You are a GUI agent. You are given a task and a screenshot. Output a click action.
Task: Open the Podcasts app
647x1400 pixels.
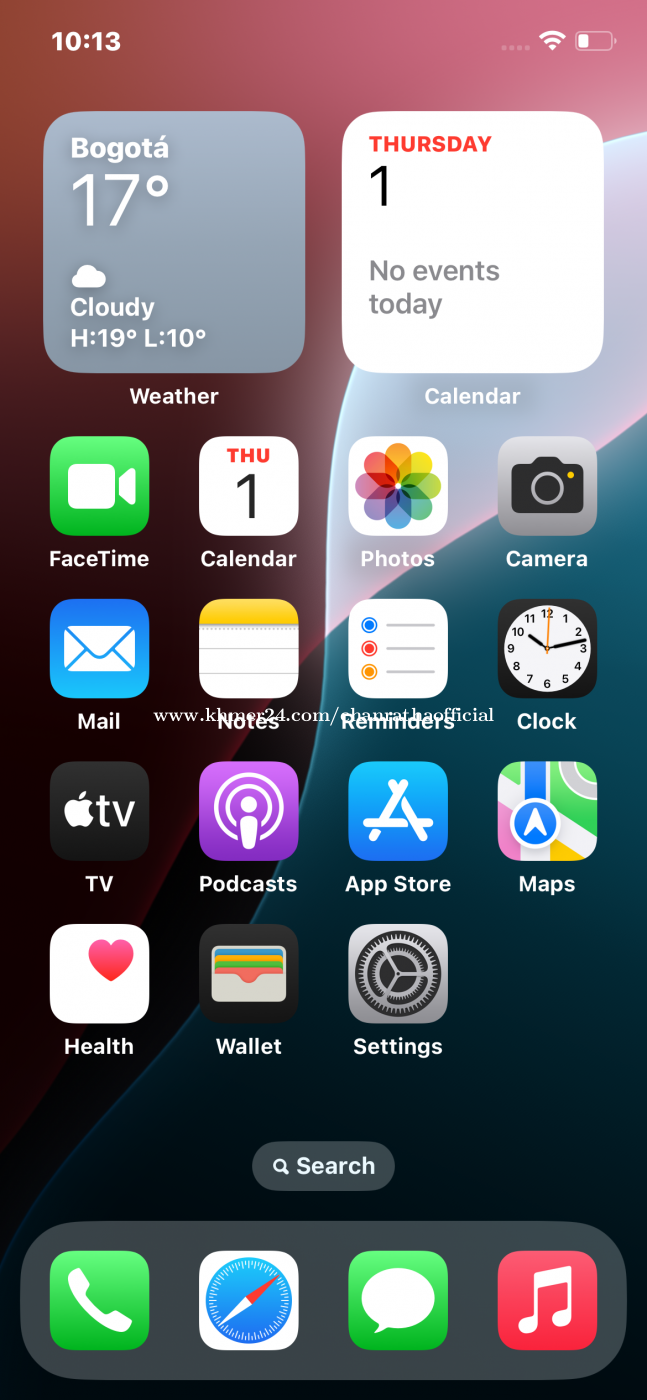249,811
